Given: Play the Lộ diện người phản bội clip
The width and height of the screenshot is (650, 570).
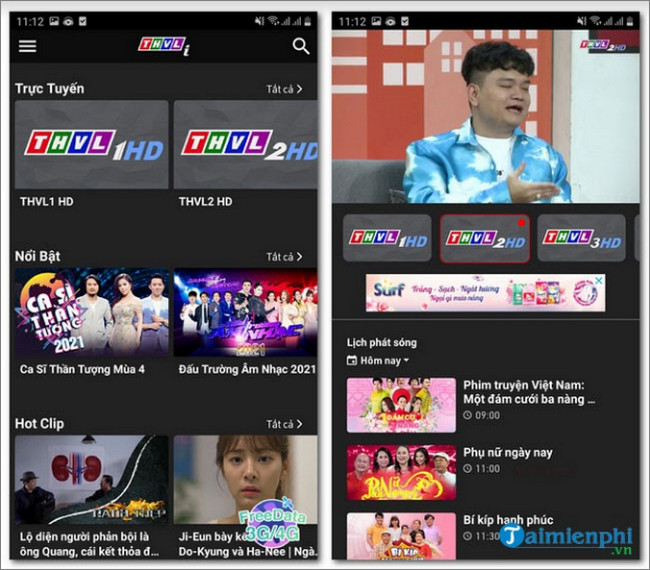Looking at the screenshot, I should [91, 480].
